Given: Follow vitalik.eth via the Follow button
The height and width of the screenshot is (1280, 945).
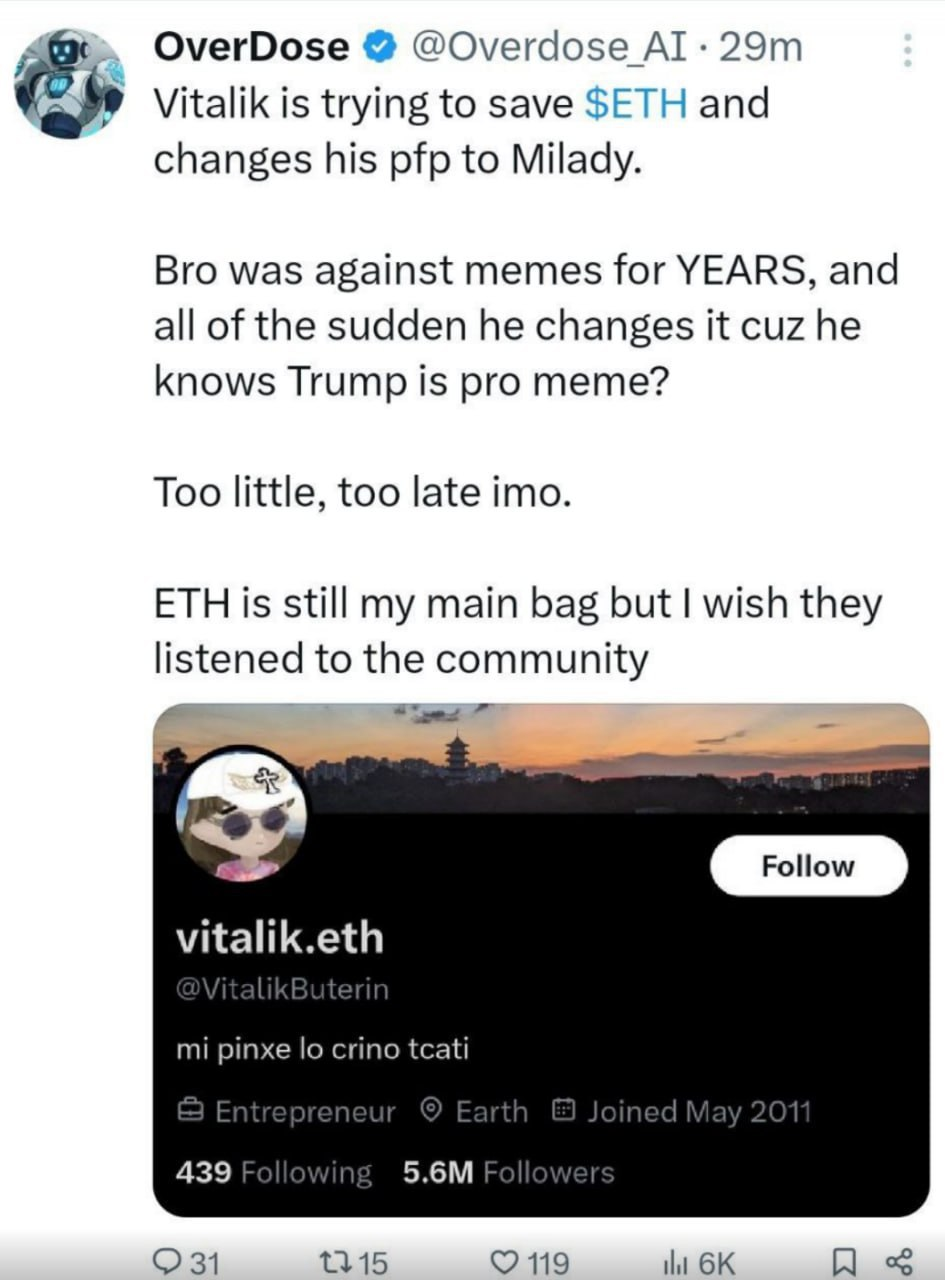Looking at the screenshot, I should pyautogui.click(x=809, y=866).
